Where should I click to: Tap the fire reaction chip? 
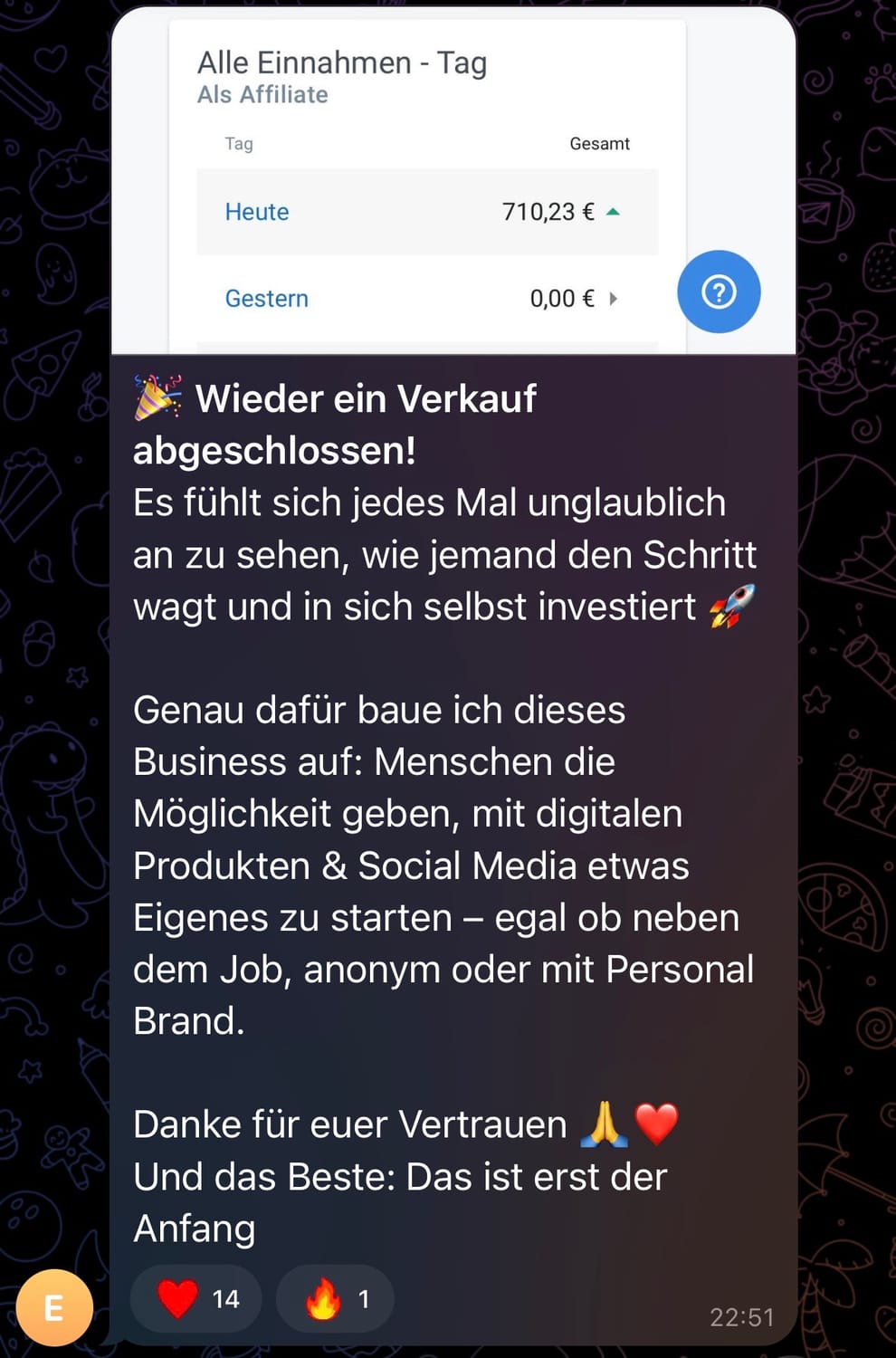point(335,1299)
